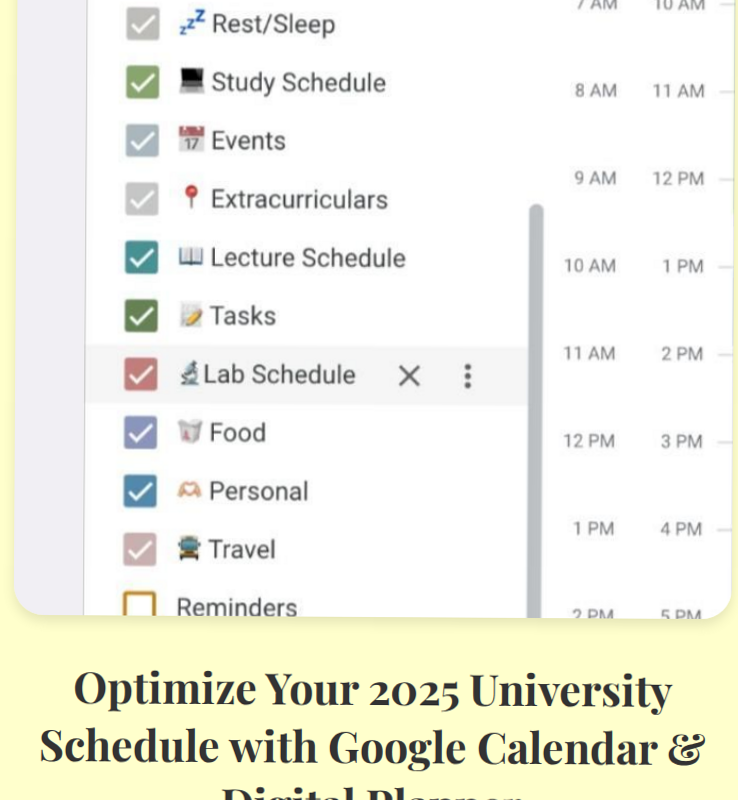Click the Travel train icon
The width and height of the screenshot is (738, 800).
pos(188,548)
